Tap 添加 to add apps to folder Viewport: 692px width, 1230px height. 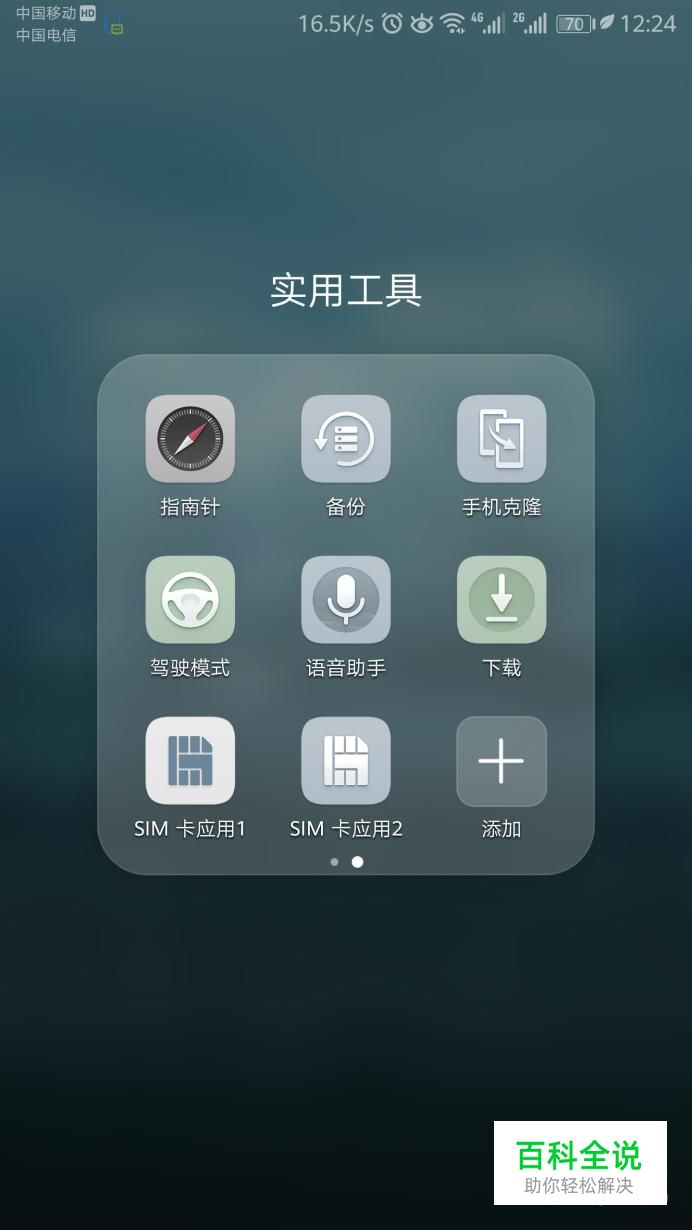pyautogui.click(x=501, y=761)
